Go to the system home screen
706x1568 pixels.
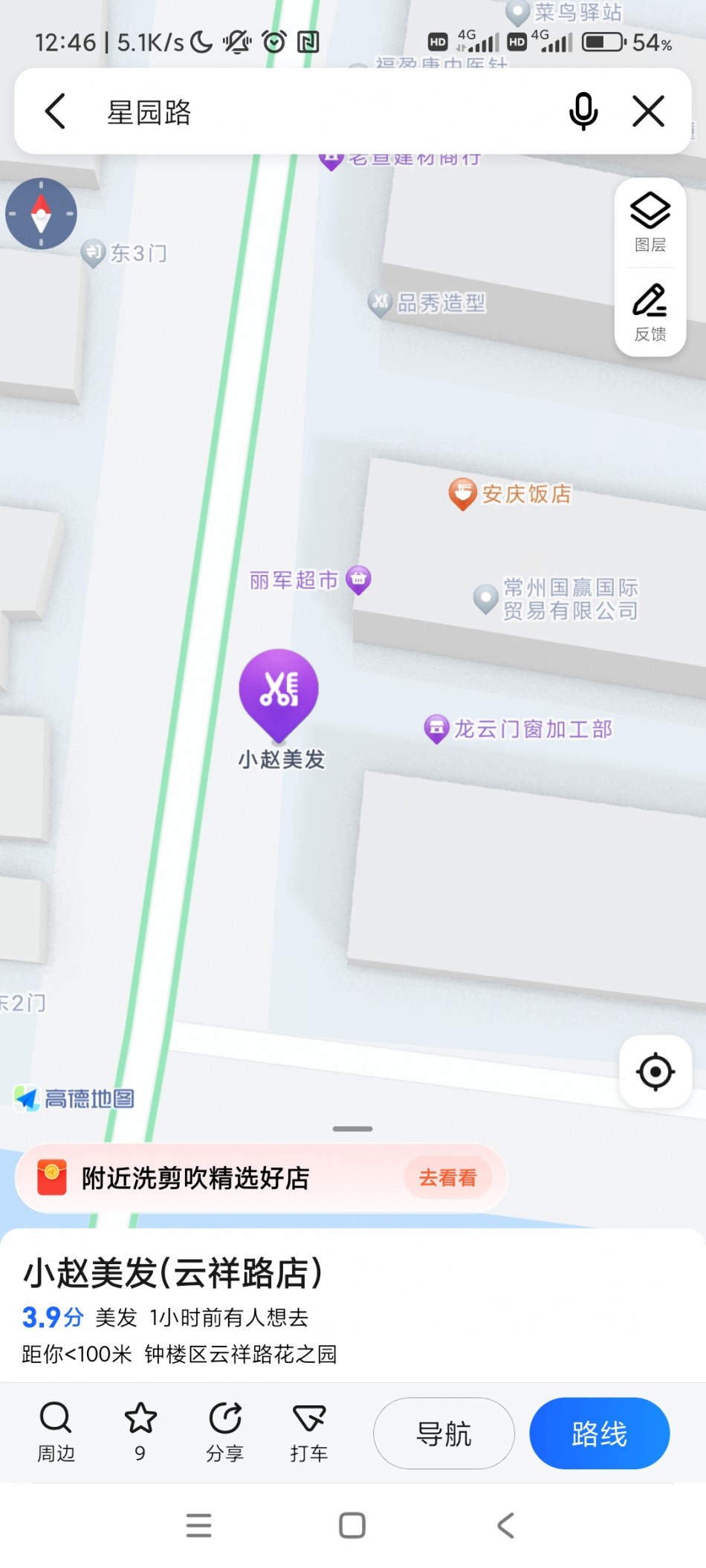(352, 1526)
